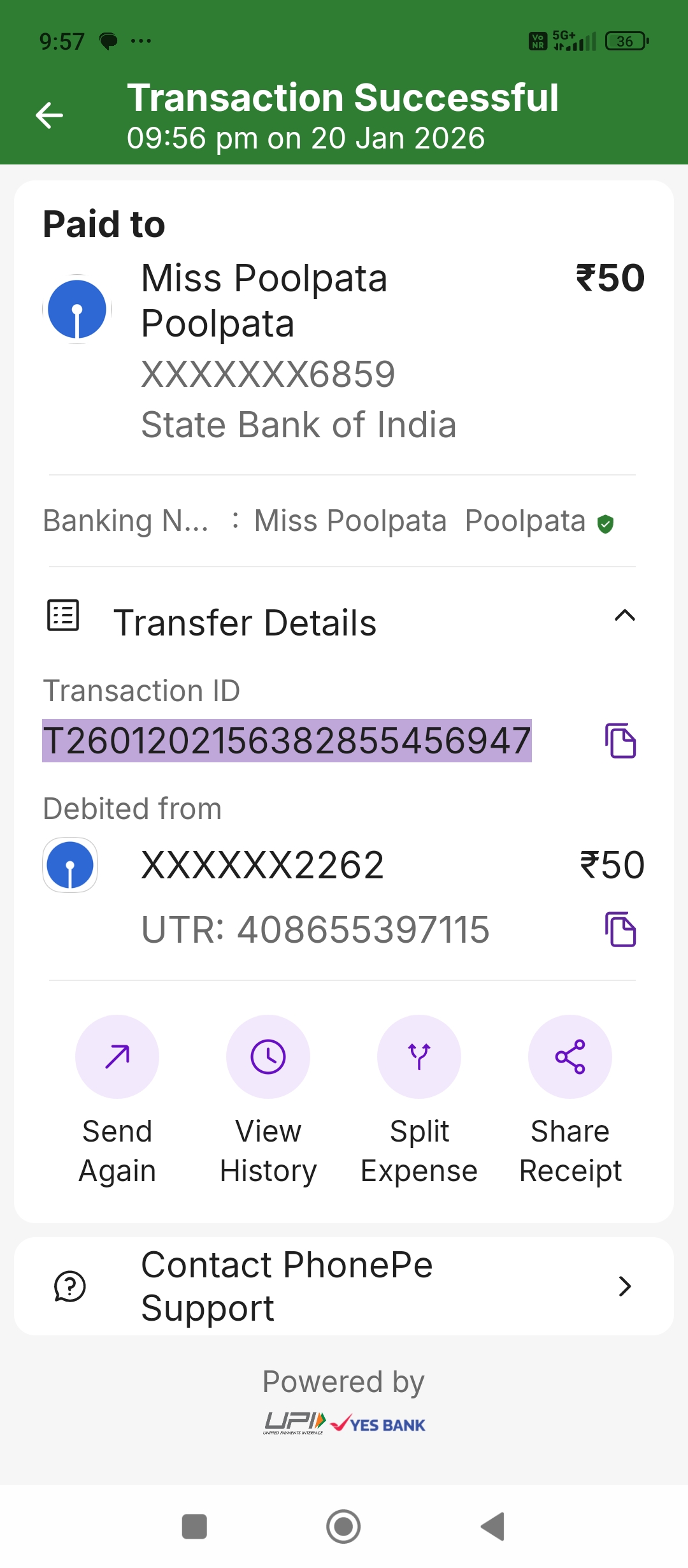This screenshot has width=688, height=1568.
Task: Copy the UTR number
Action: (x=620, y=929)
